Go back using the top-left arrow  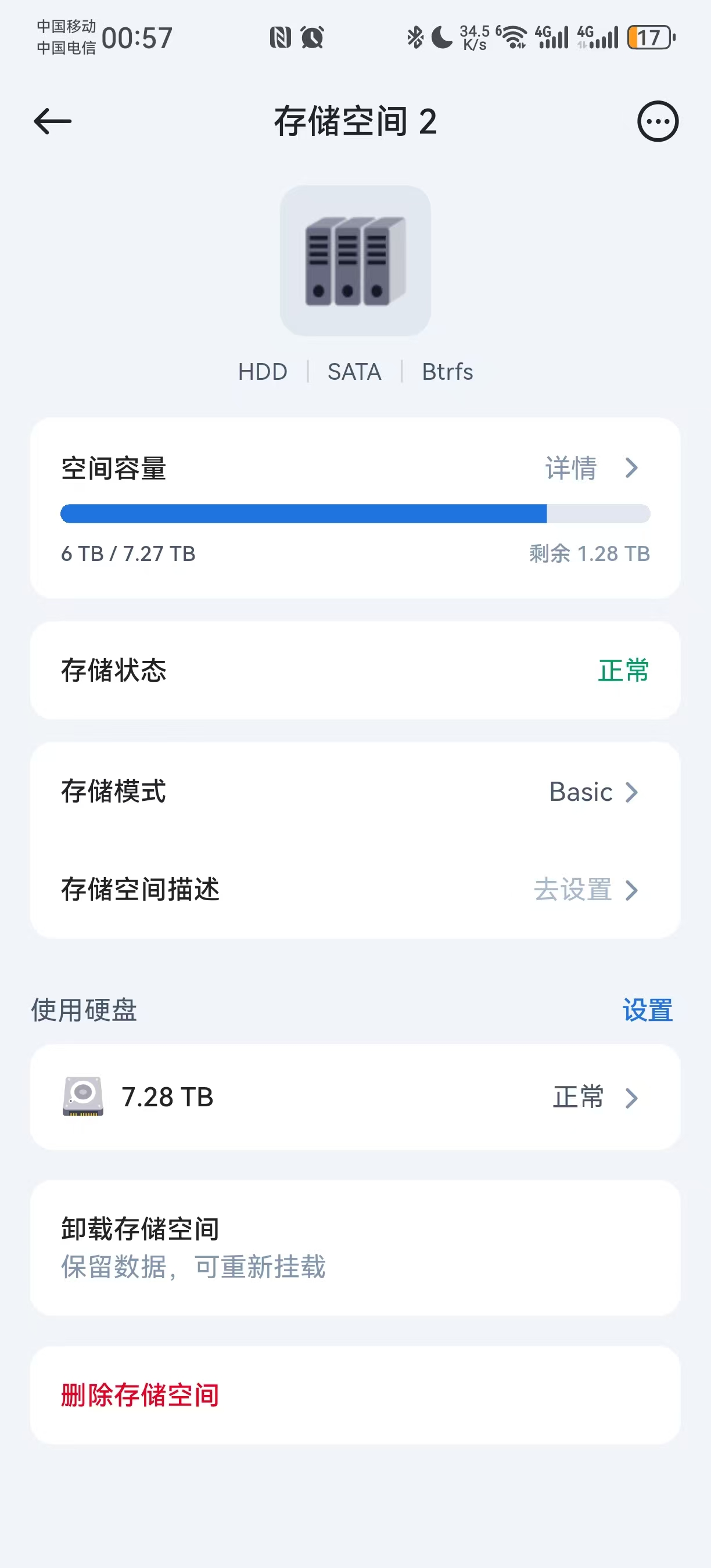pyautogui.click(x=52, y=121)
